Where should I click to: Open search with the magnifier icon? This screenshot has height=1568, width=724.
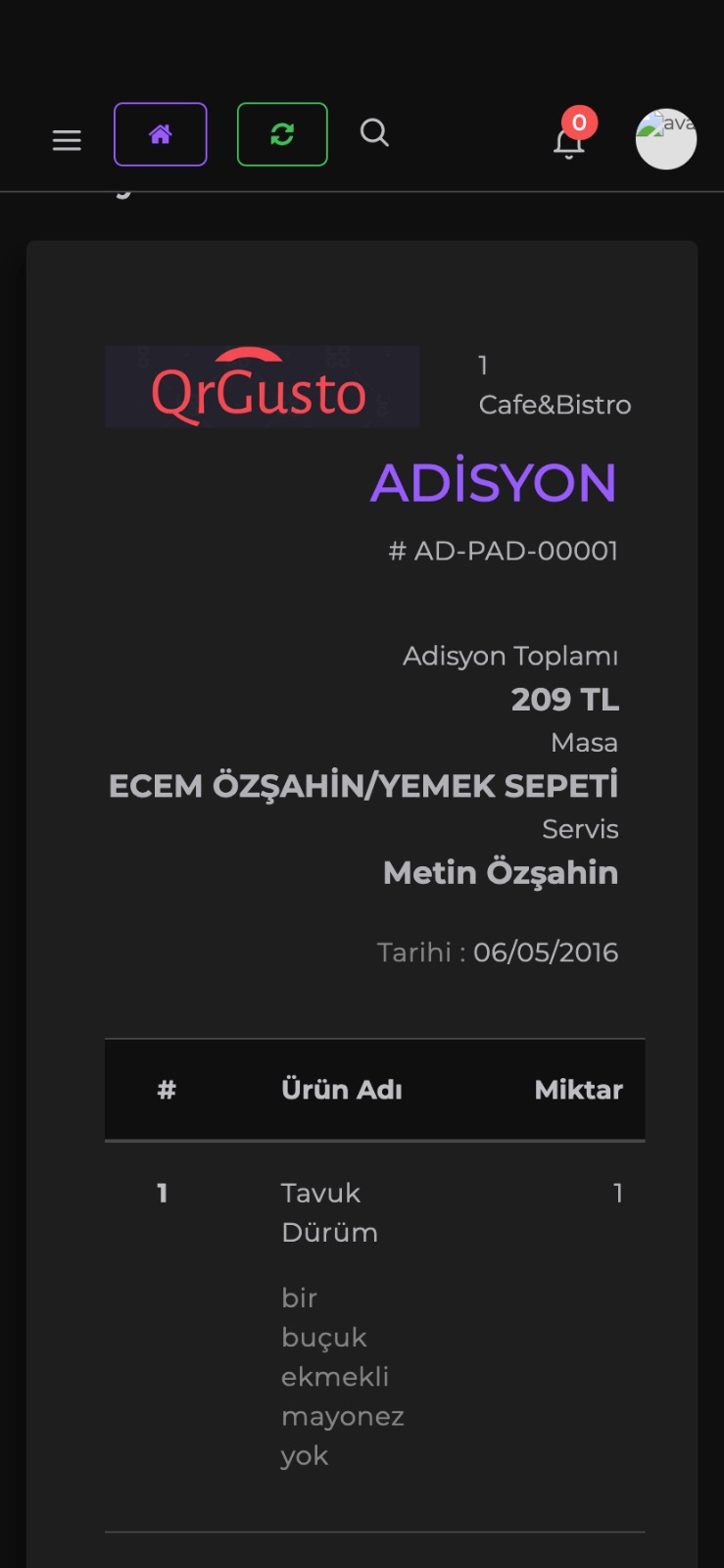(x=374, y=132)
